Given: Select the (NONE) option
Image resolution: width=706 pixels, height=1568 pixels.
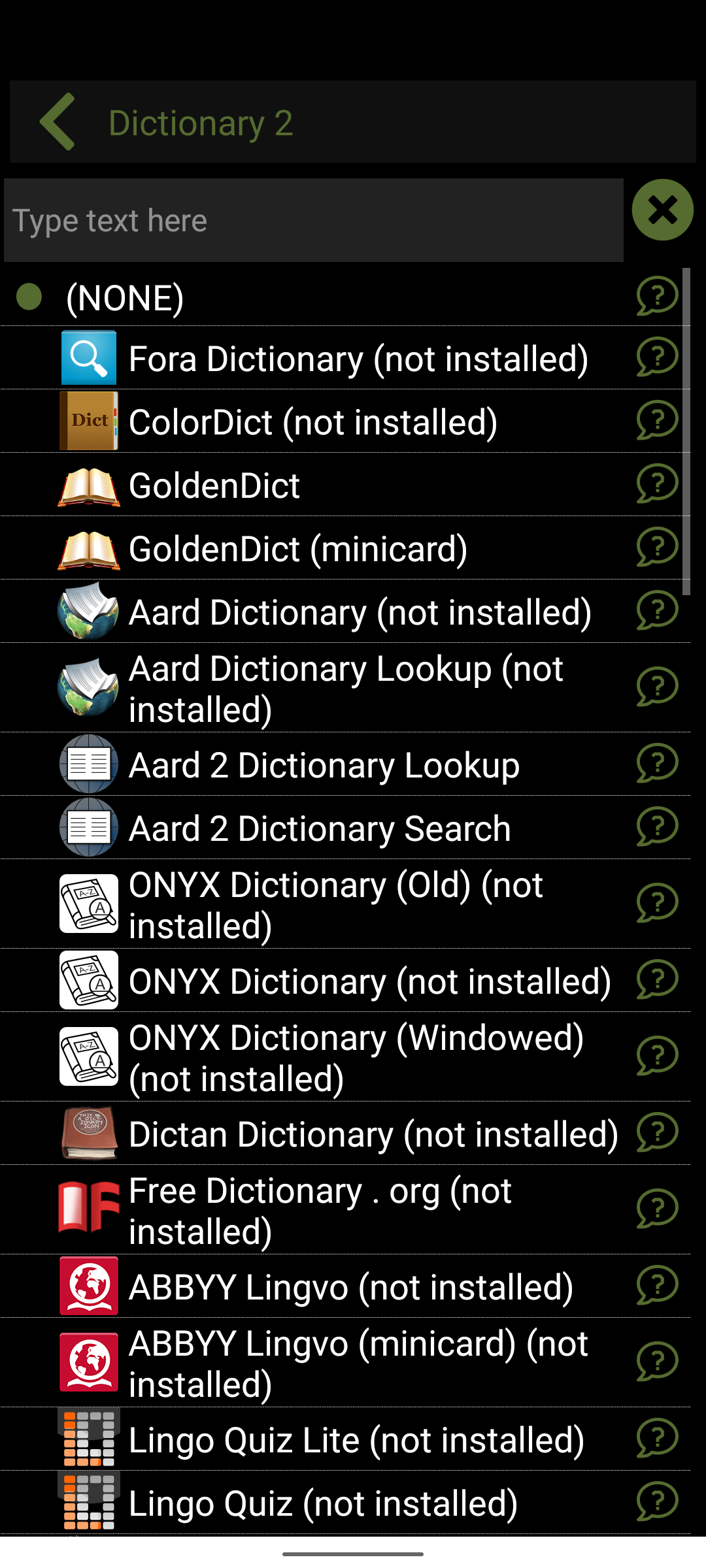Looking at the screenshot, I should click(x=314, y=298).
